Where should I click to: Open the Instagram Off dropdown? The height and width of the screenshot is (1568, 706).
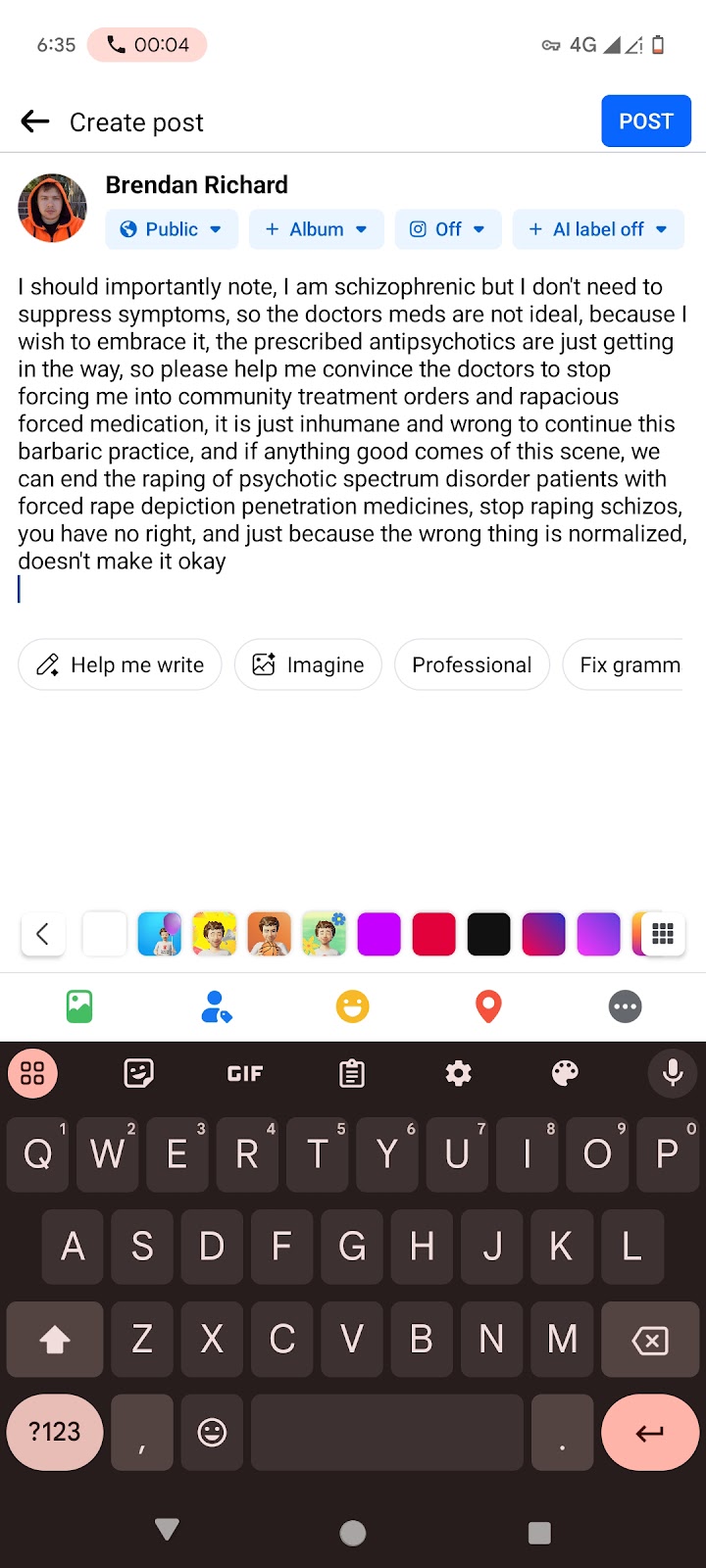pyautogui.click(x=447, y=229)
